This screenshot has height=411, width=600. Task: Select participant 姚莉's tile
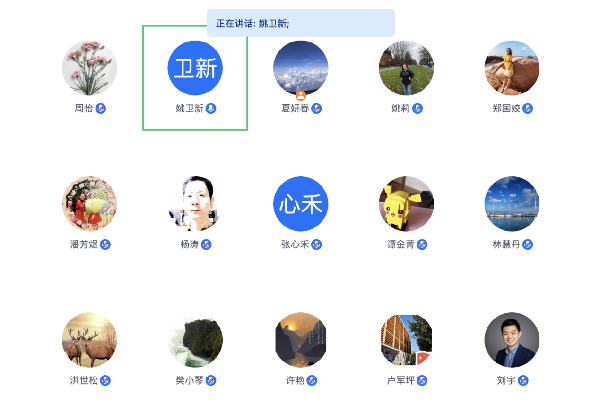tap(406, 68)
